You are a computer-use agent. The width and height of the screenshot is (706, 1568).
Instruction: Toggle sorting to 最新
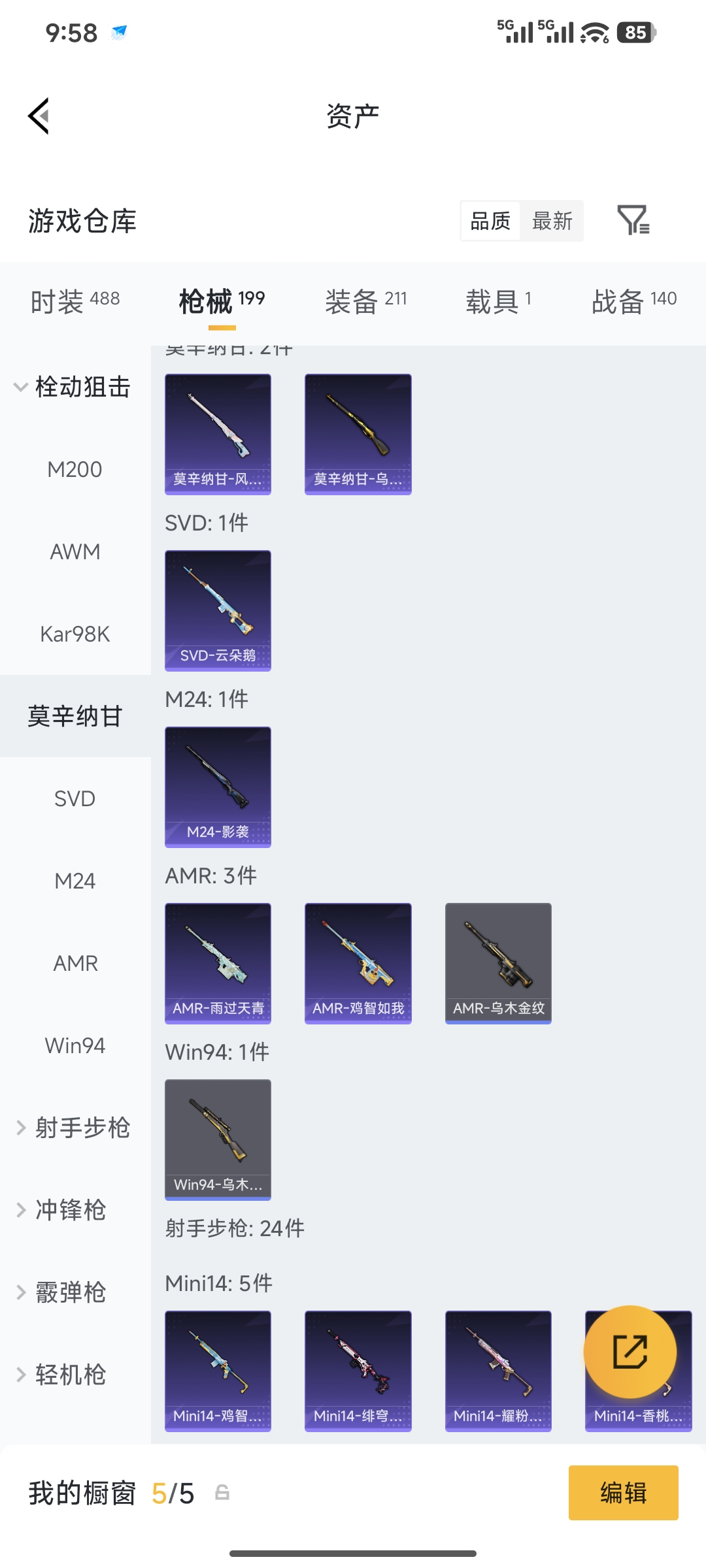(x=551, y=221)
